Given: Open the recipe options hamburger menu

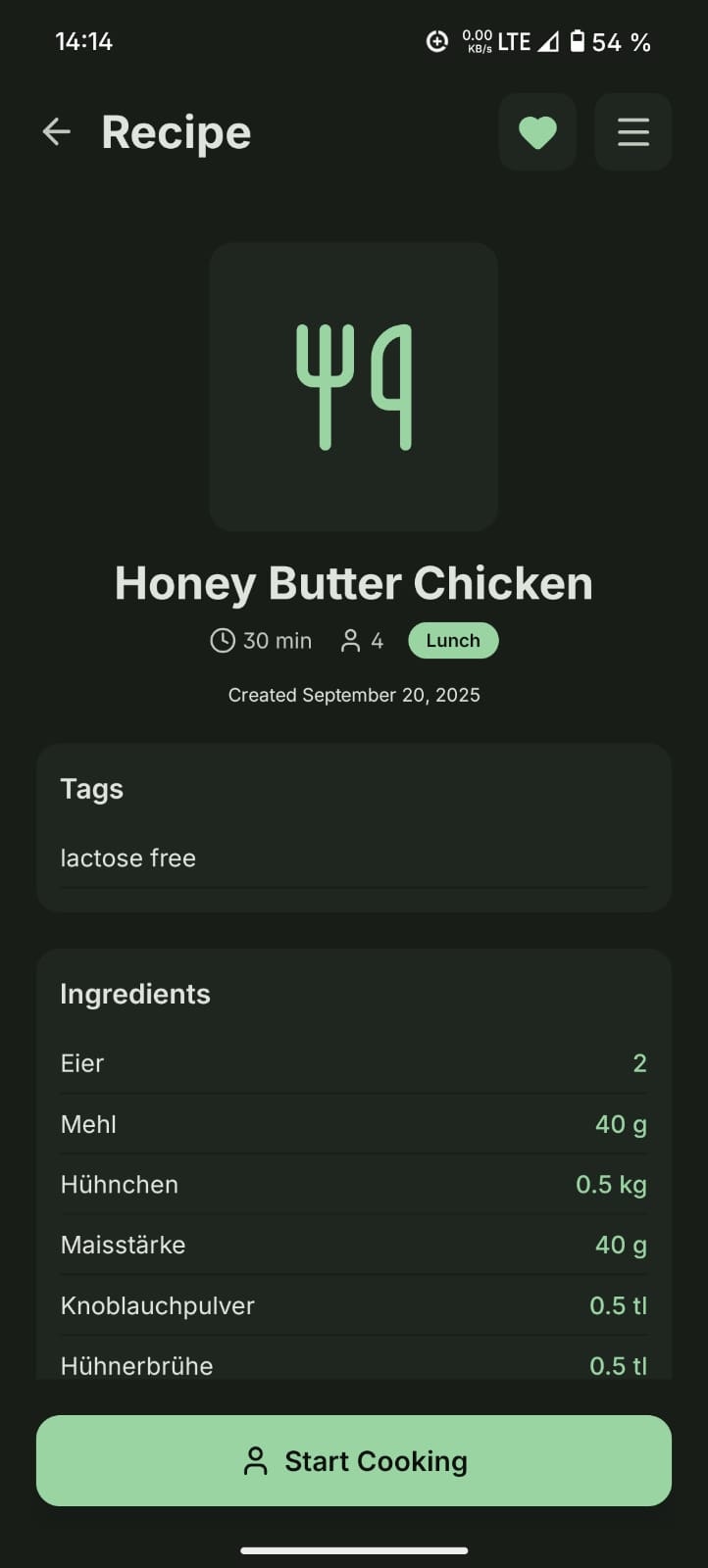Looking at the screenshot, I should pyautogui.click(x=632, y=132).
